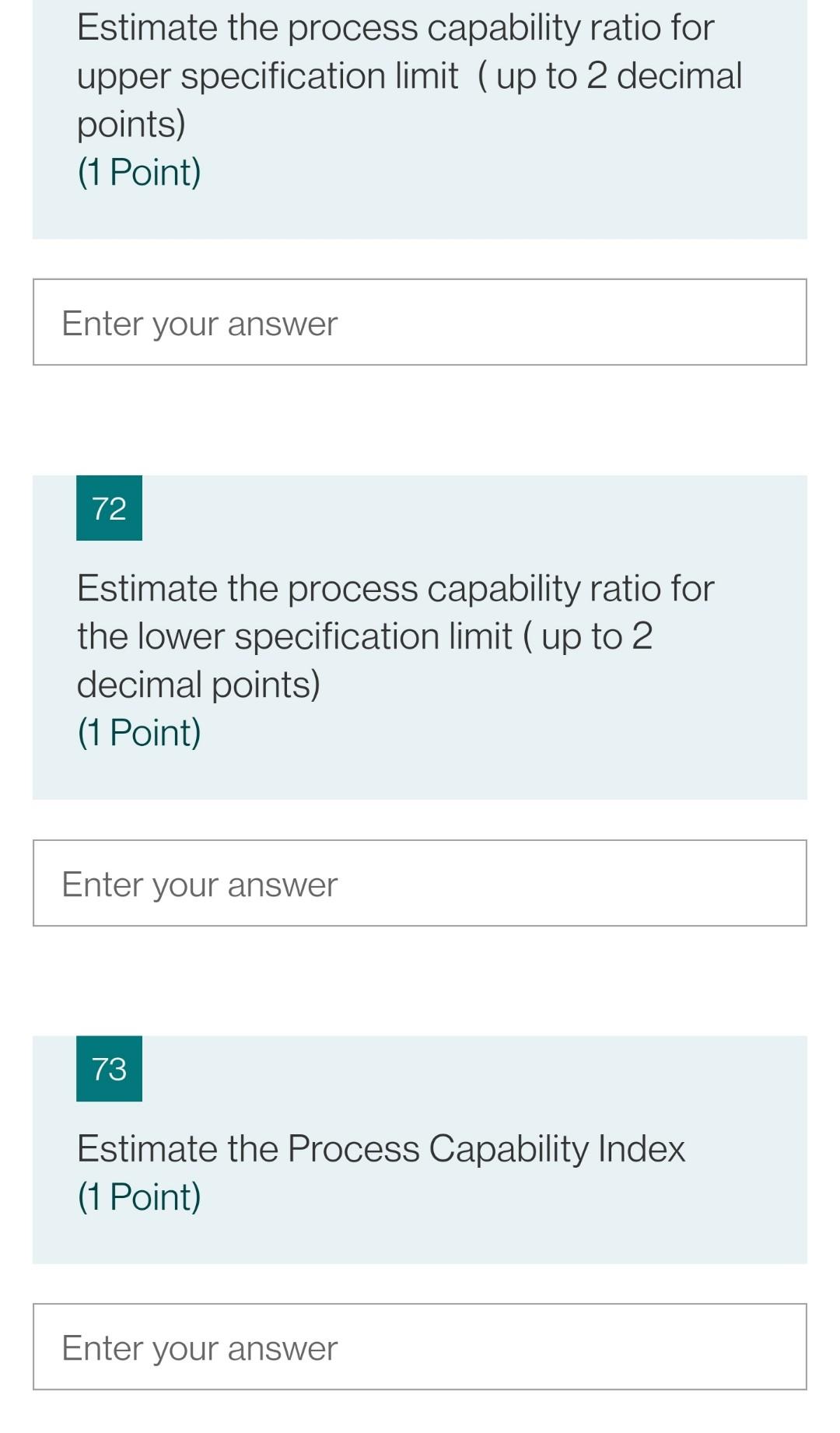Select the question number badge 73

(108, 1069)
